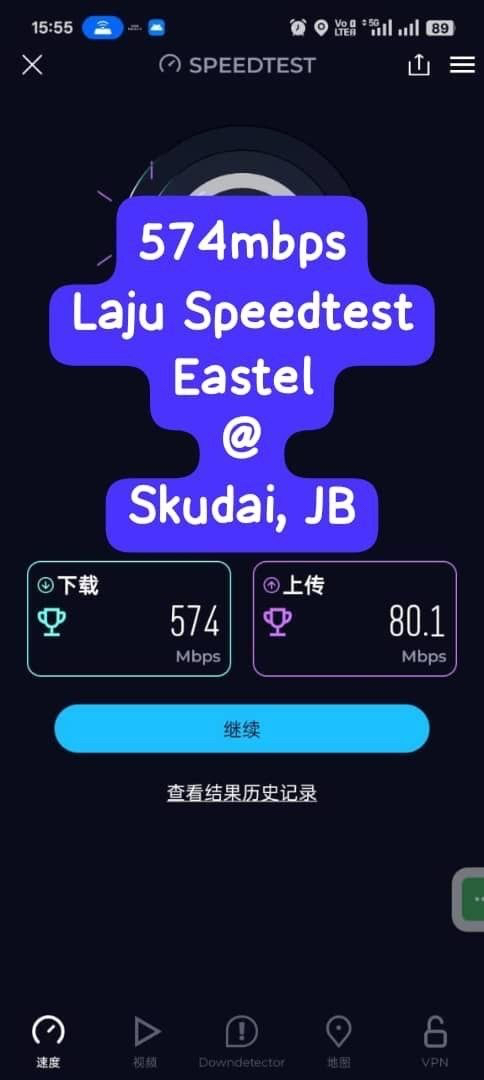Open the Downdetector tab
The width and height of the screenshot is (484, 1080).
pos(242,1042)
